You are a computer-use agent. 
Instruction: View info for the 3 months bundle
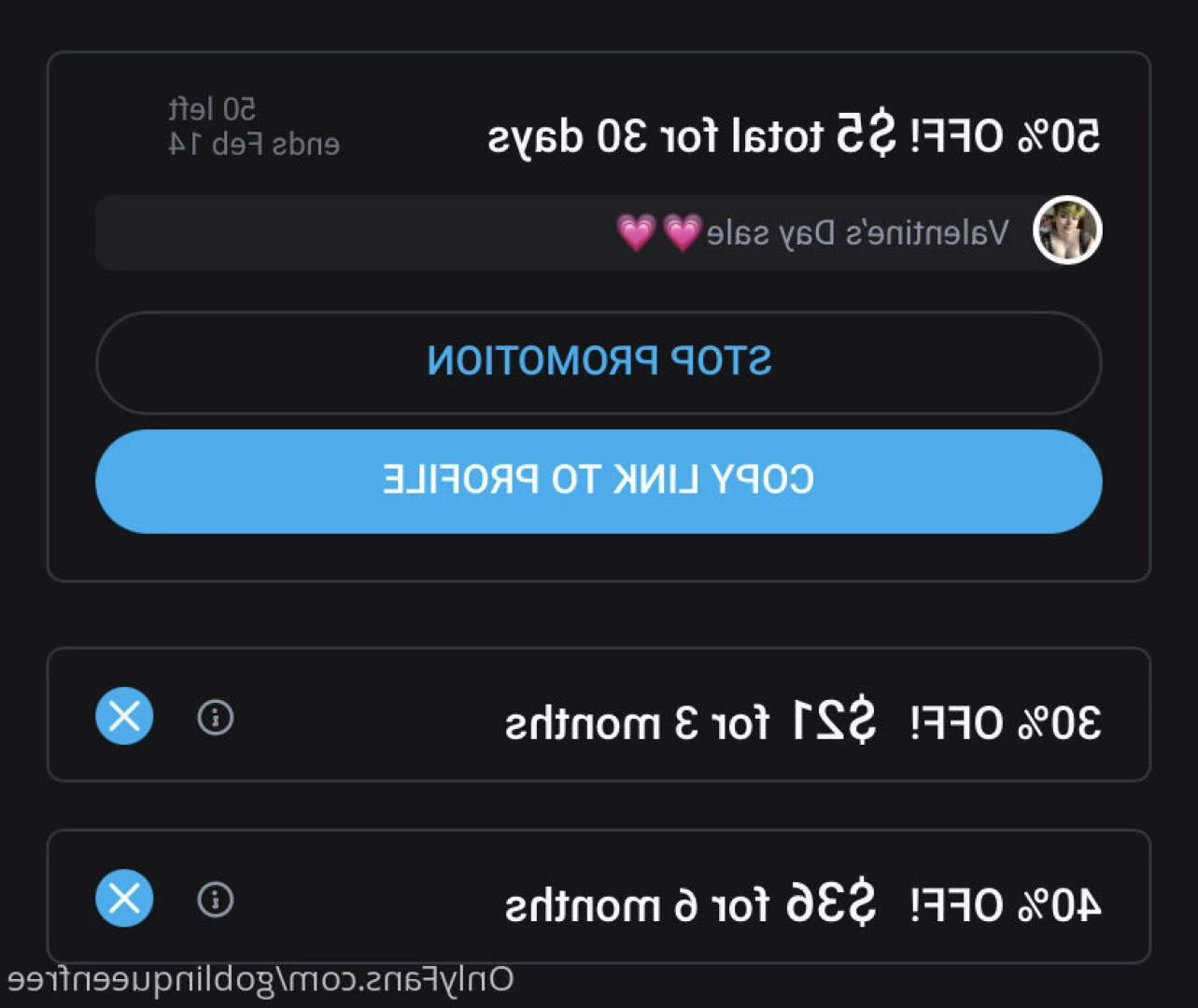[x=216, y=717]
